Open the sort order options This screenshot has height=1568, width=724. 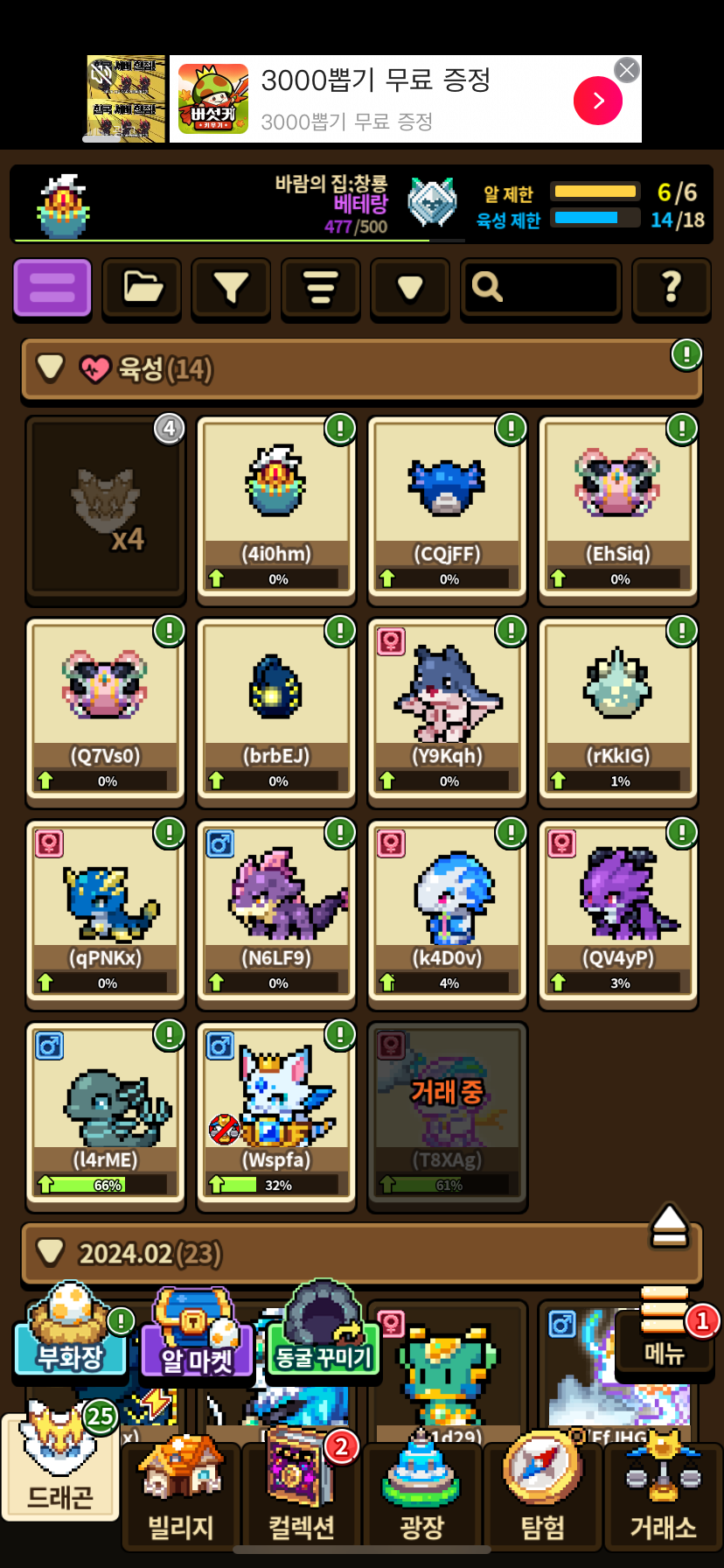[320, 287]
